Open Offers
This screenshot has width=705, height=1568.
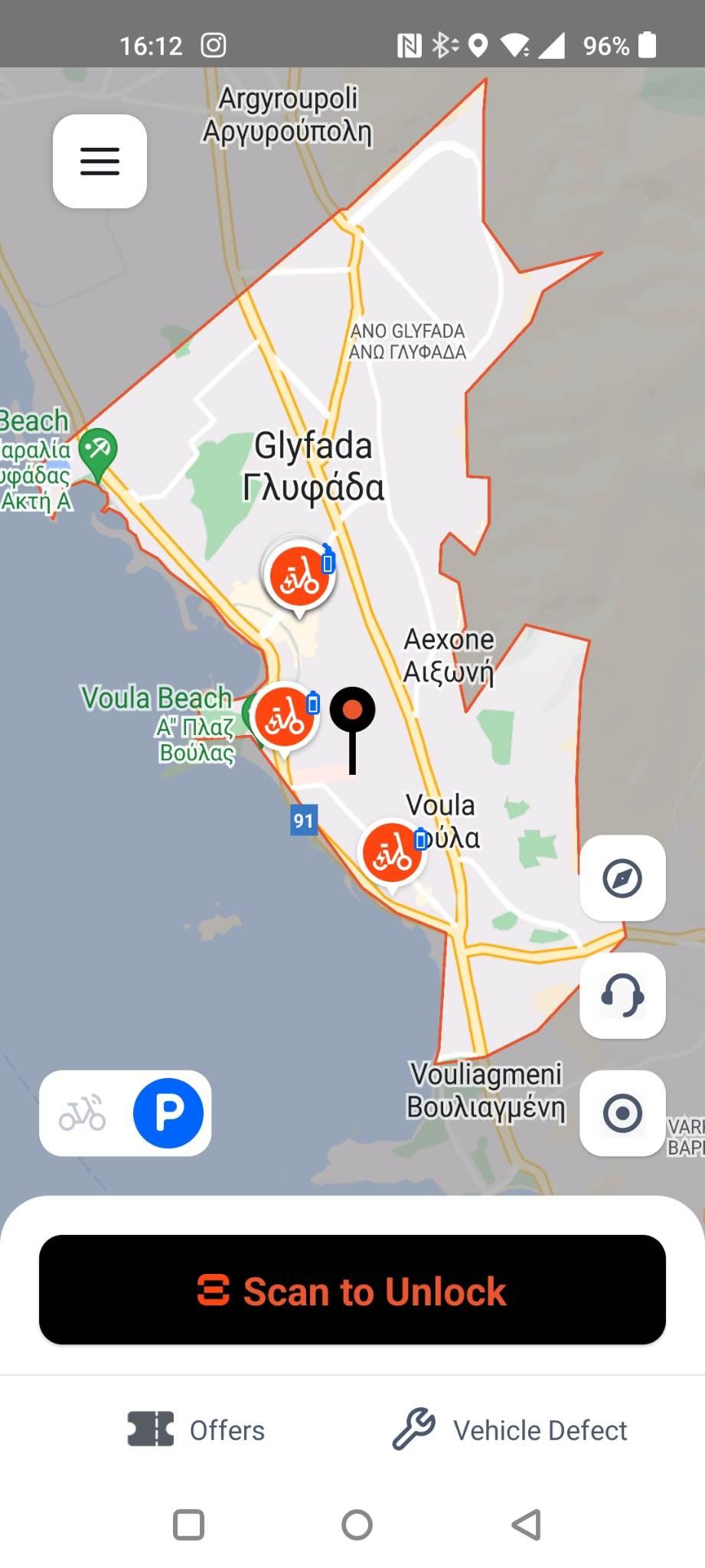[196, 1429]
